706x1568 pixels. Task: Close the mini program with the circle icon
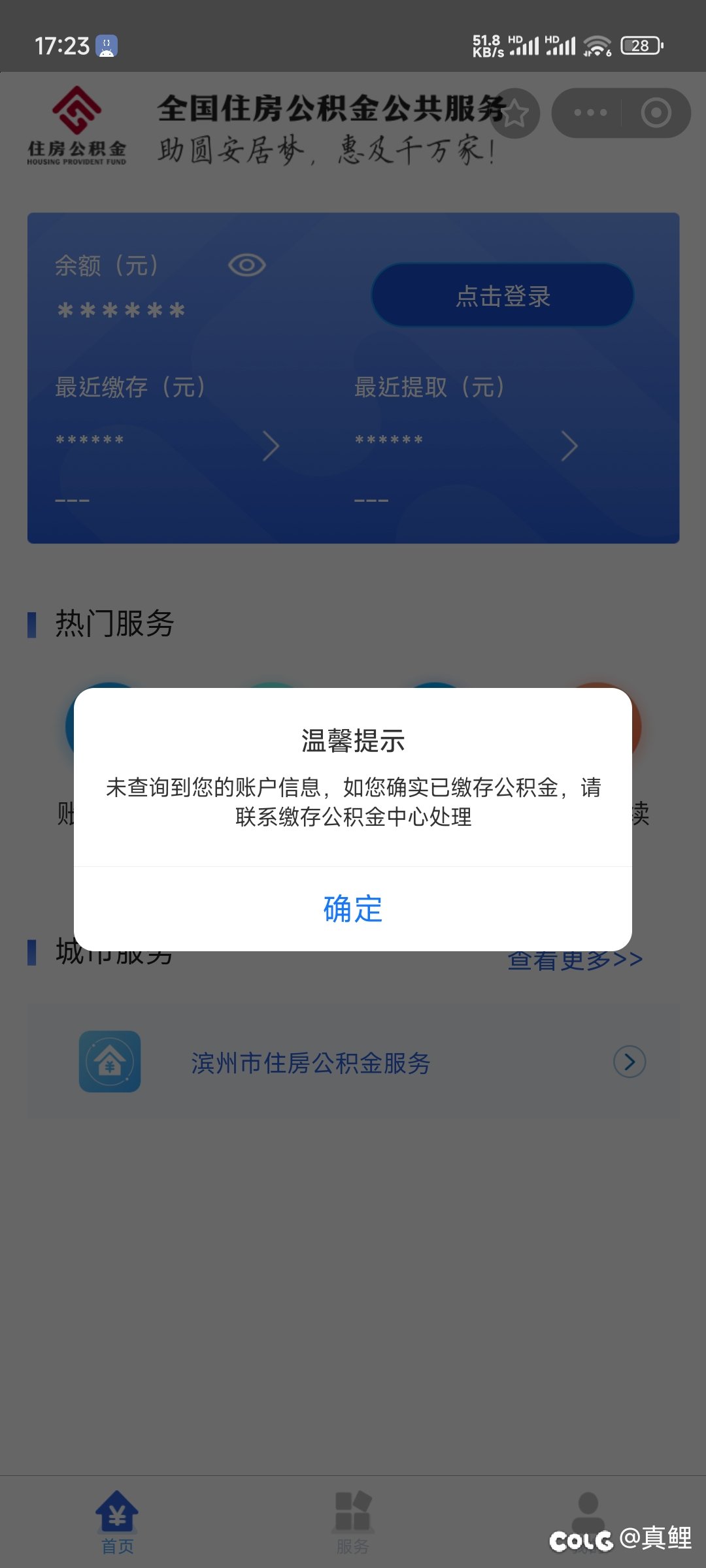[x=656, y=113]
